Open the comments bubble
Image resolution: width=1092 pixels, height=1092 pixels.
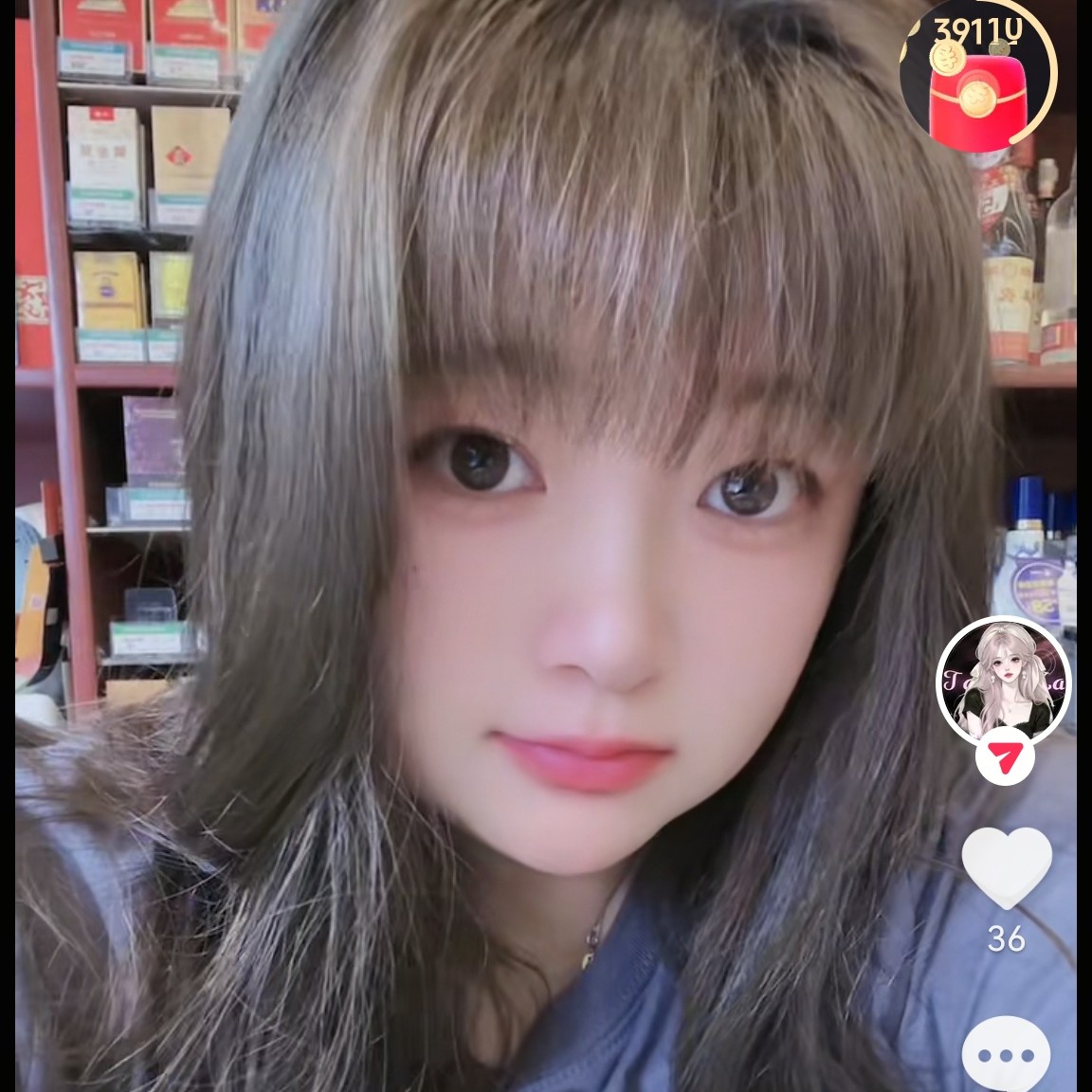click(x=1005, y=1054)
